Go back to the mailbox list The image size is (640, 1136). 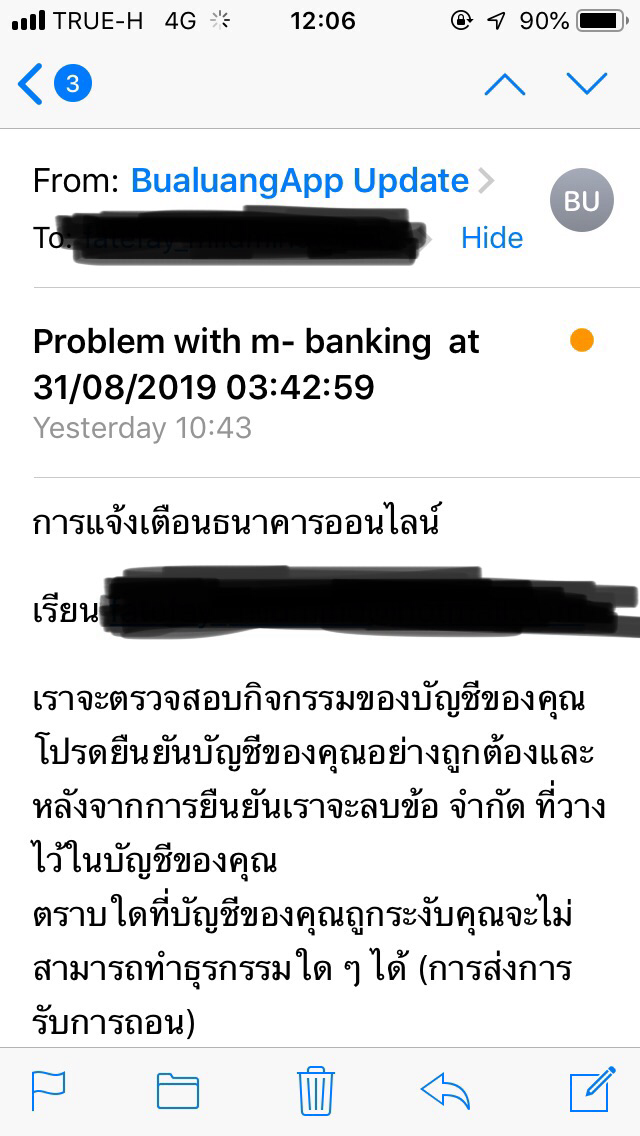coord(54,84)
